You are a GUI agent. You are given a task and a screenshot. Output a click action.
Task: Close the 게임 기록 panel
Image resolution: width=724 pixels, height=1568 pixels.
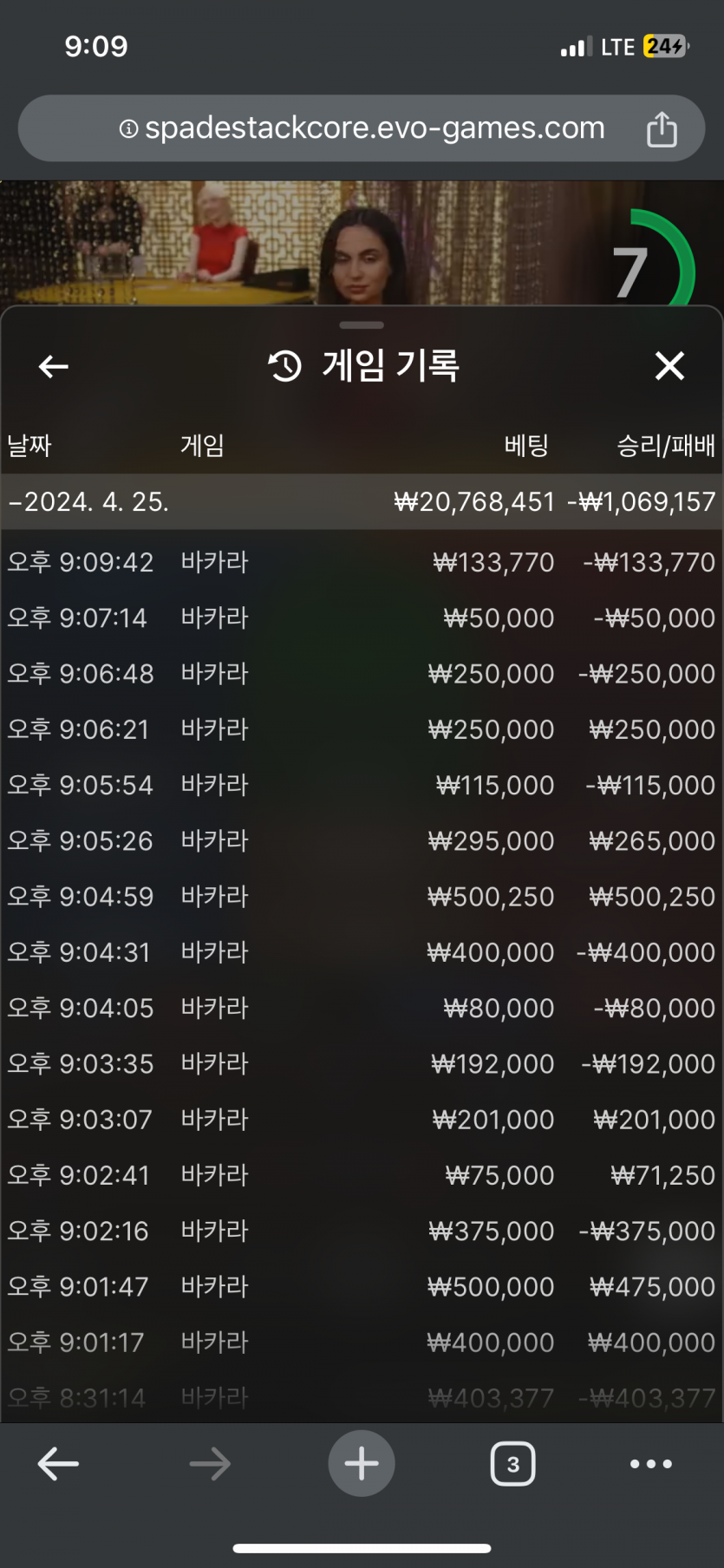click(x=669, y=366)
